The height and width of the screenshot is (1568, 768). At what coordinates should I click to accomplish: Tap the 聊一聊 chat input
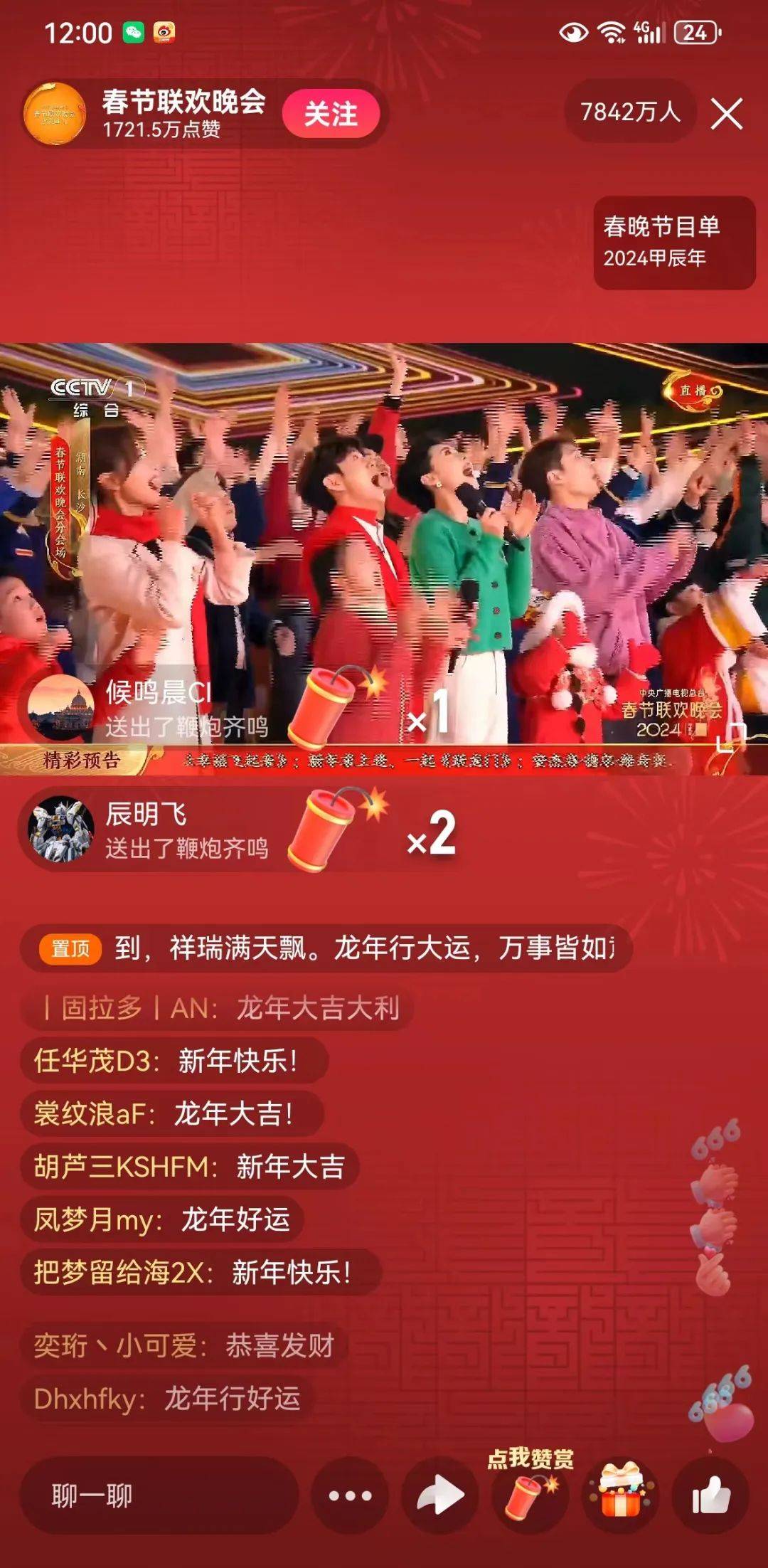pyautogui.click(x=158, y=1495)
